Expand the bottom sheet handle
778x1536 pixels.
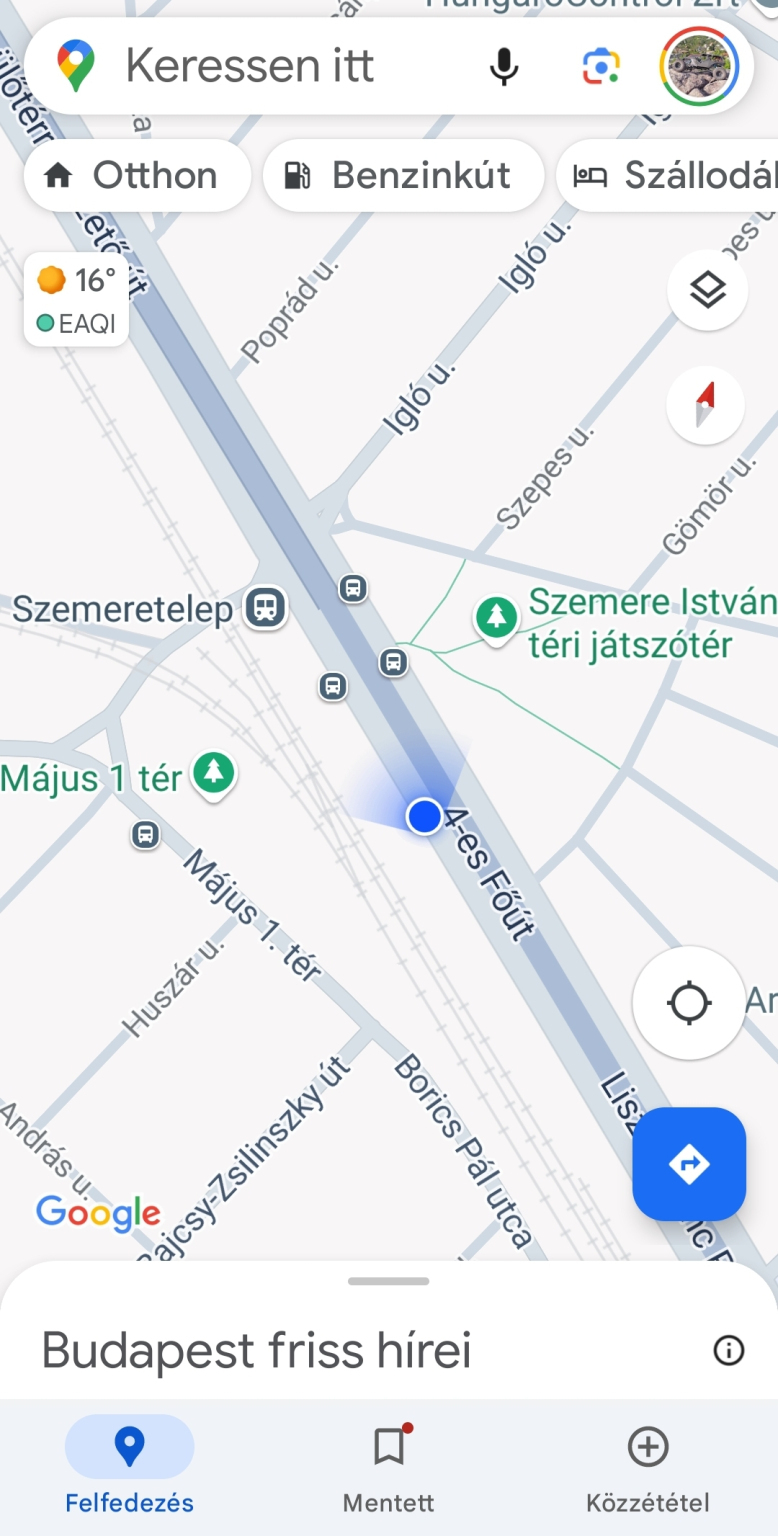389,1281
